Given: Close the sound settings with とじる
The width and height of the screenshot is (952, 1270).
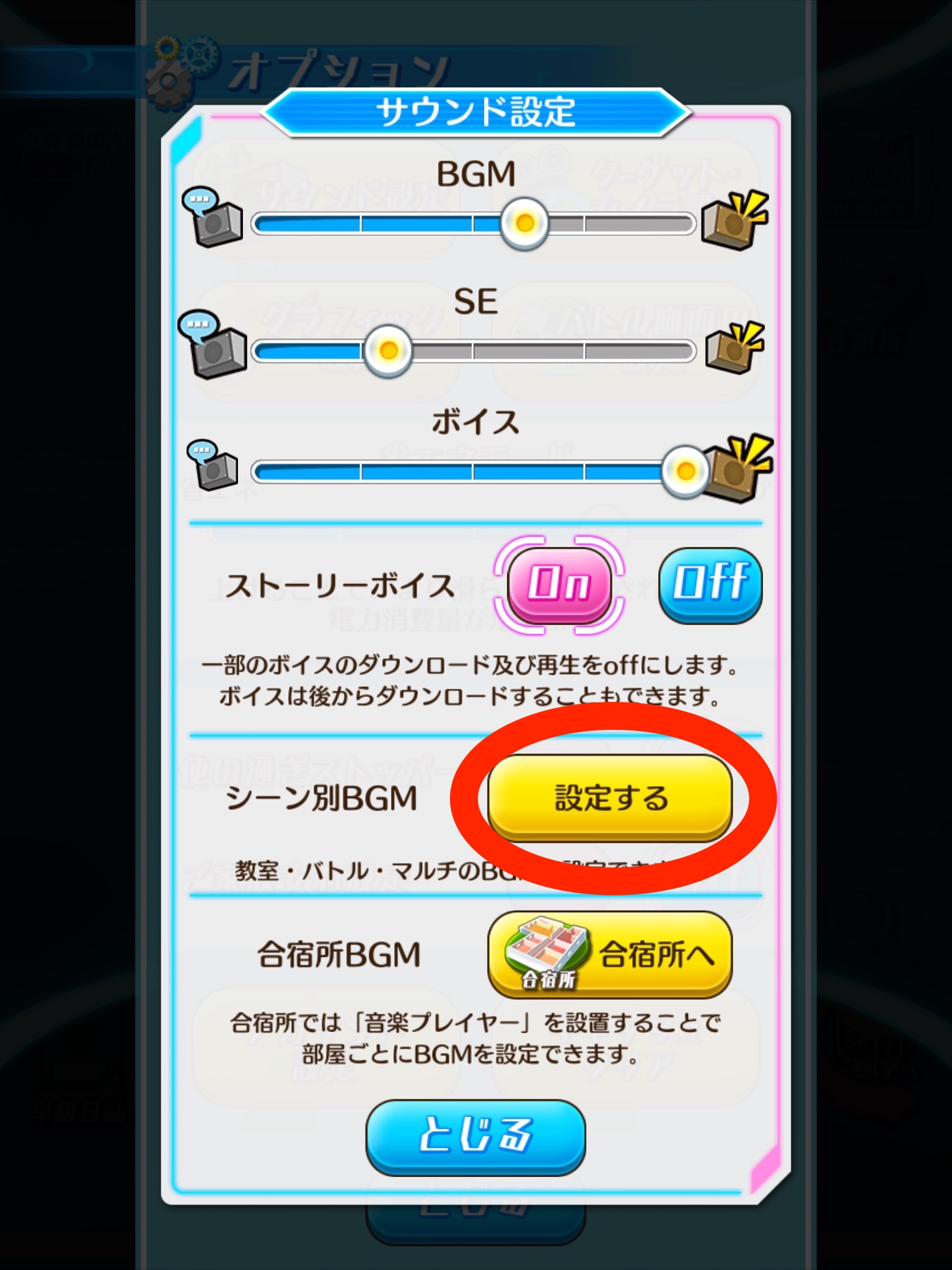Looking at the screenshot, I should [x=475, y=1137].
